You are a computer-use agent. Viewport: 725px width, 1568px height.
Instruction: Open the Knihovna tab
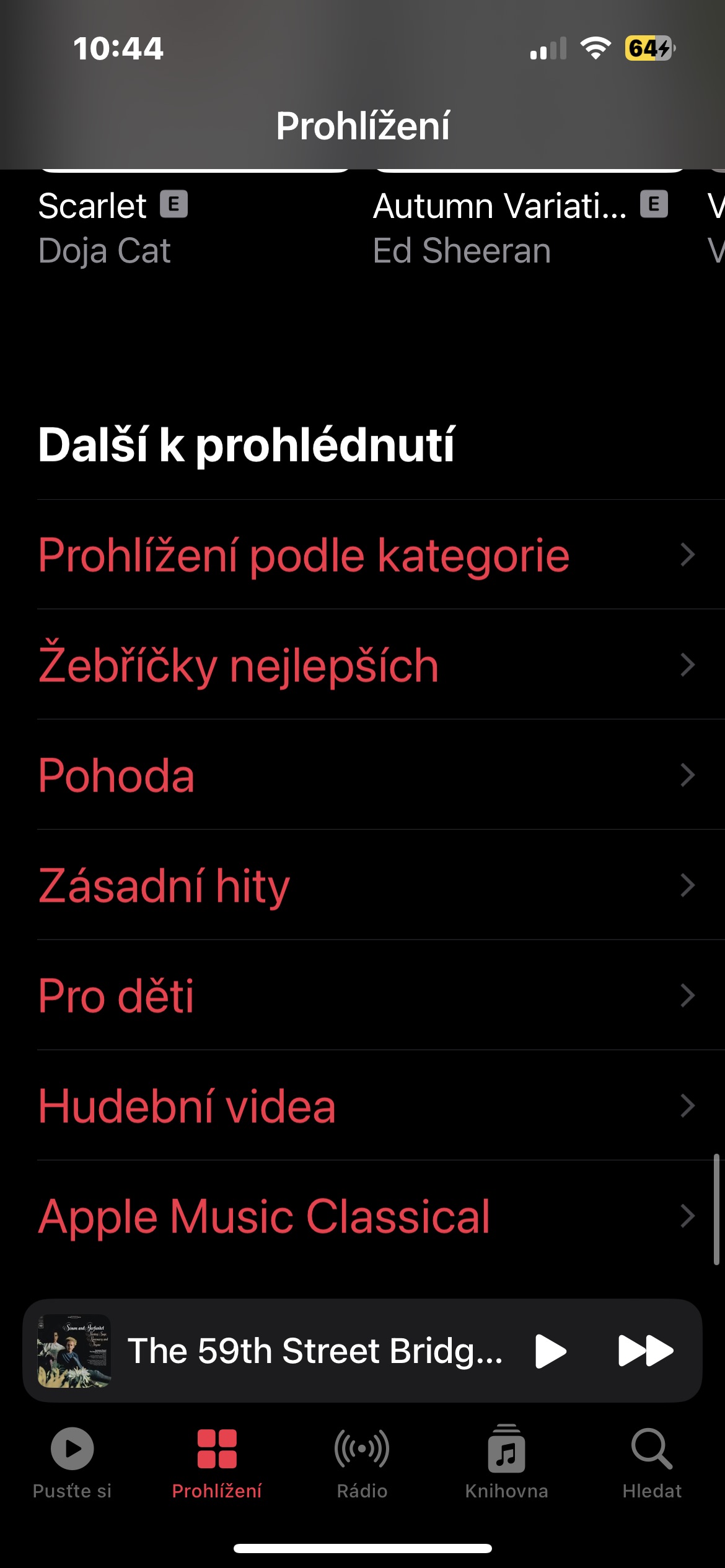(x=506, y=1463)
